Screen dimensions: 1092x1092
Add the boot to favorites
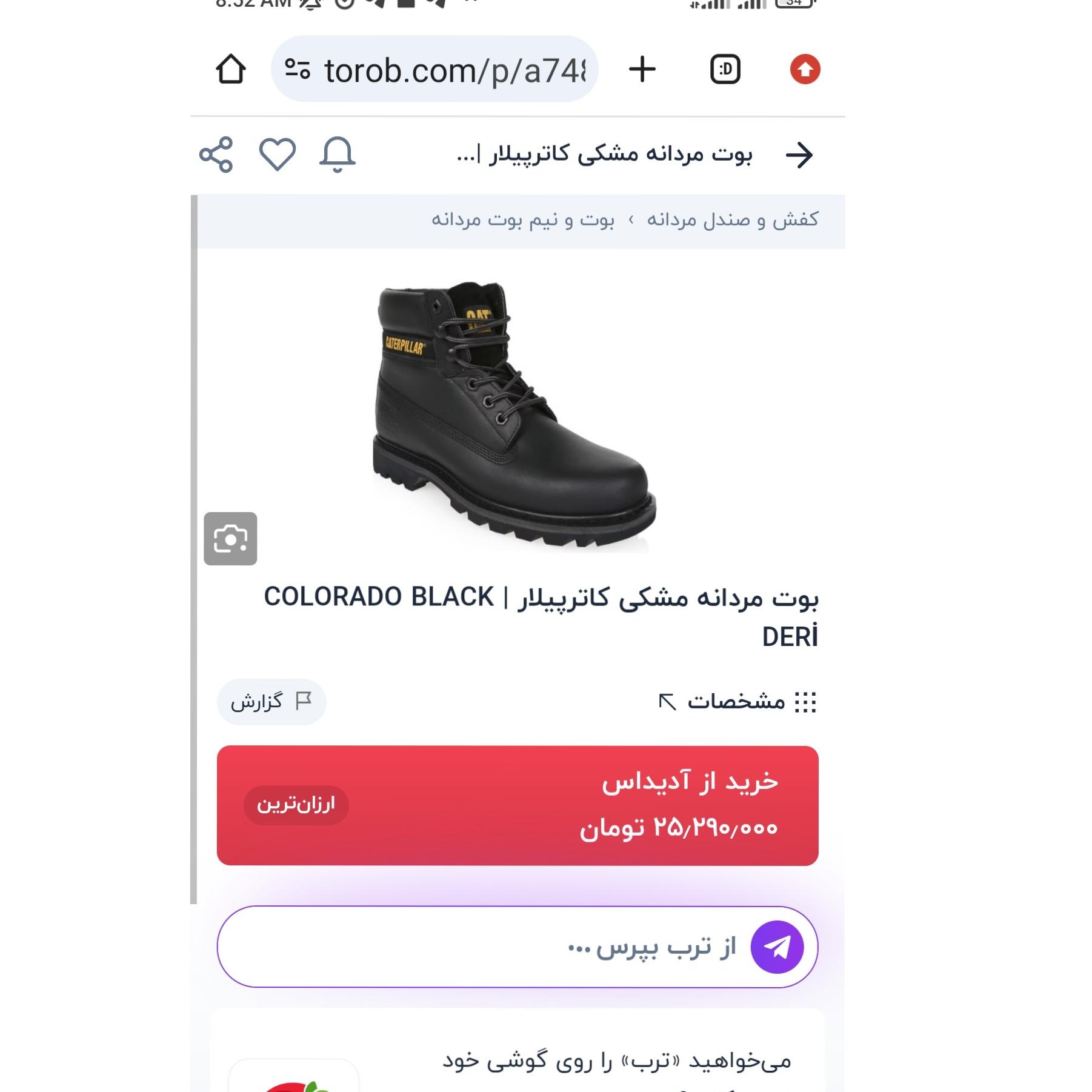(278, 155)
